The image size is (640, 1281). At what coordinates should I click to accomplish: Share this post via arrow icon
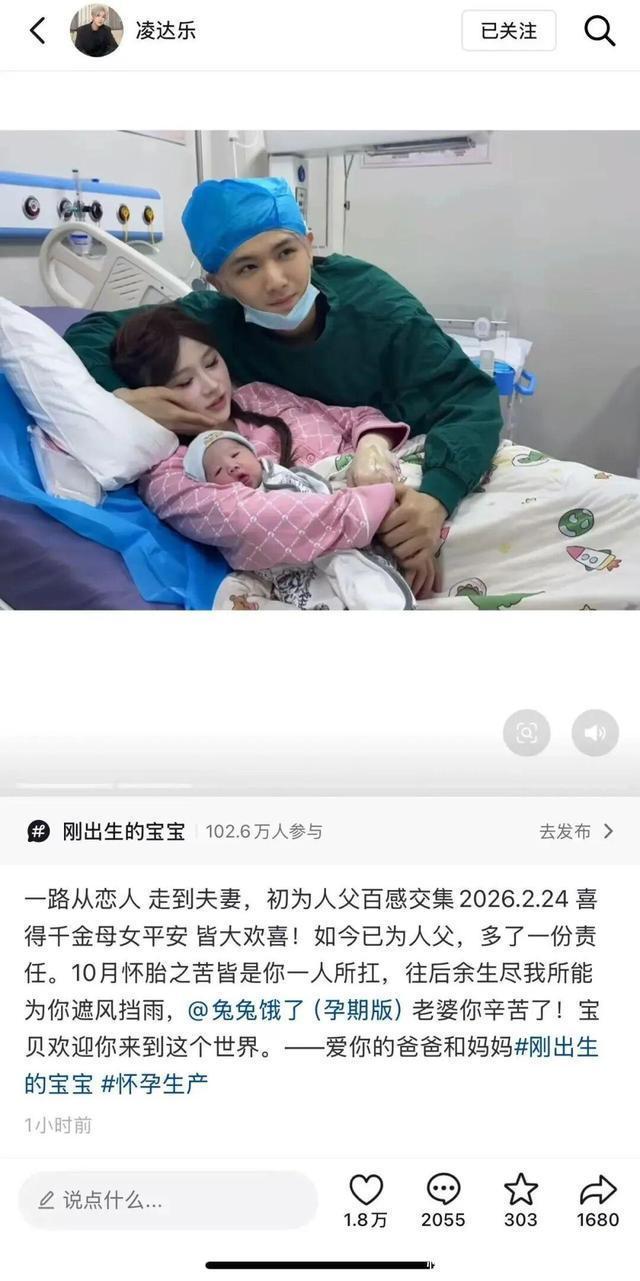pos(597,1190)
